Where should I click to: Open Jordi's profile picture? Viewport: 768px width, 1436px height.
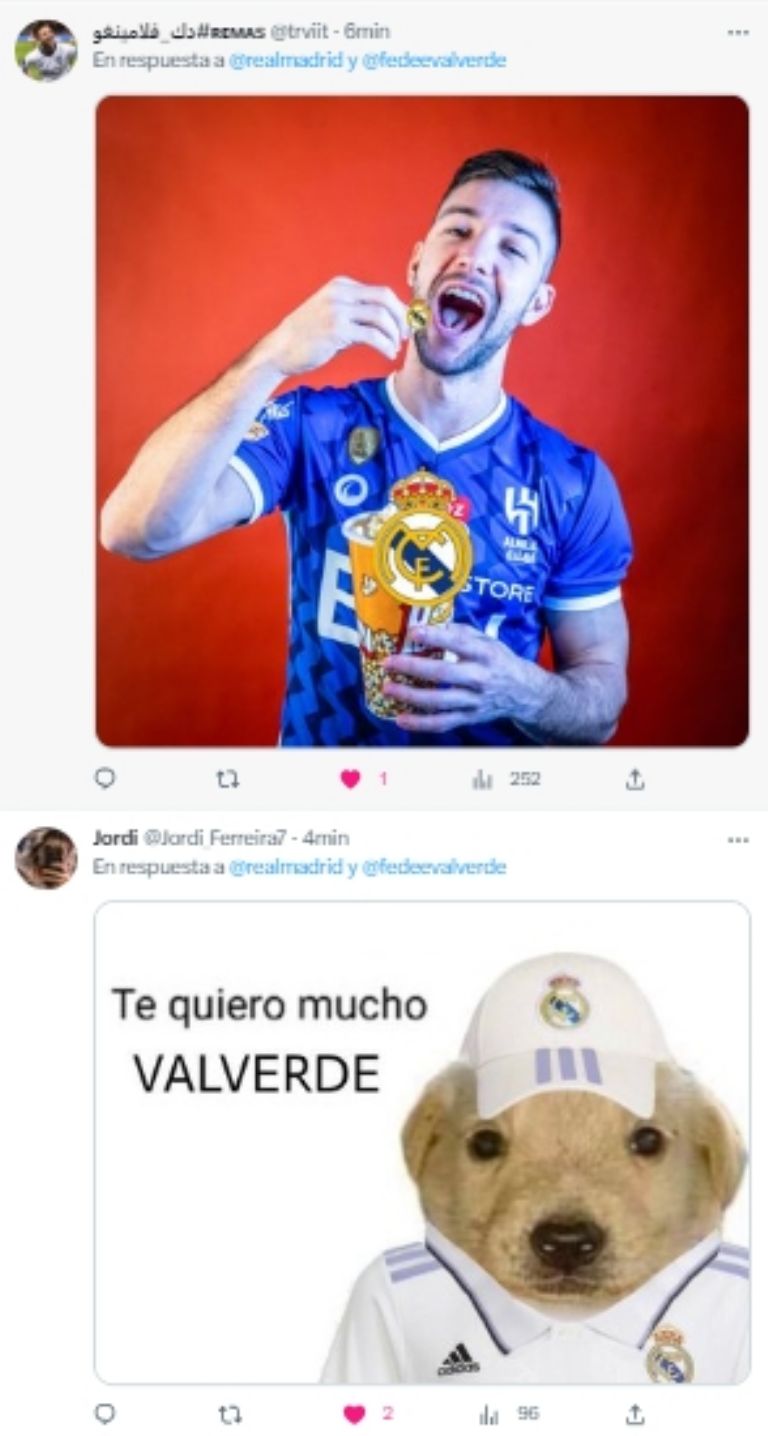46,858
